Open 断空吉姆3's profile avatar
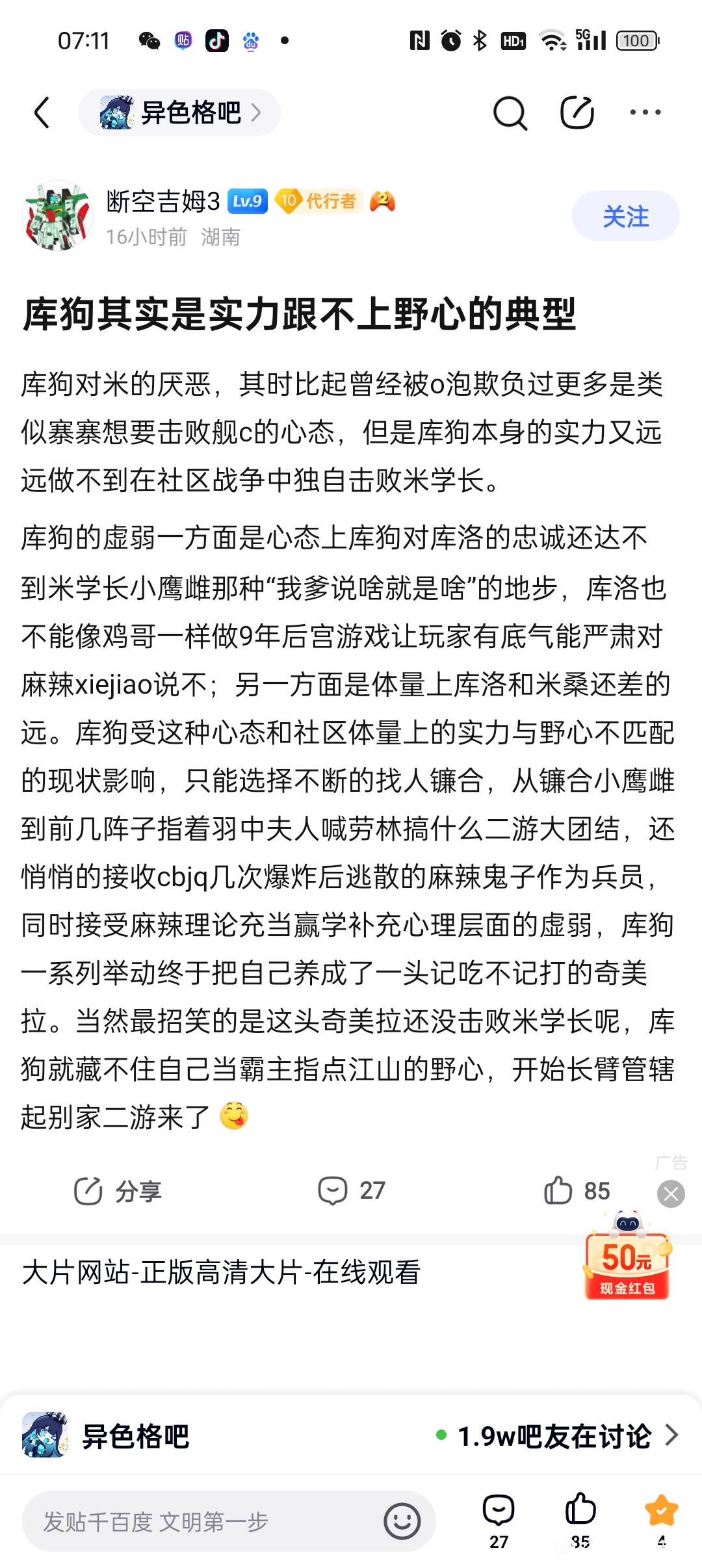 [x=57, y=216]
